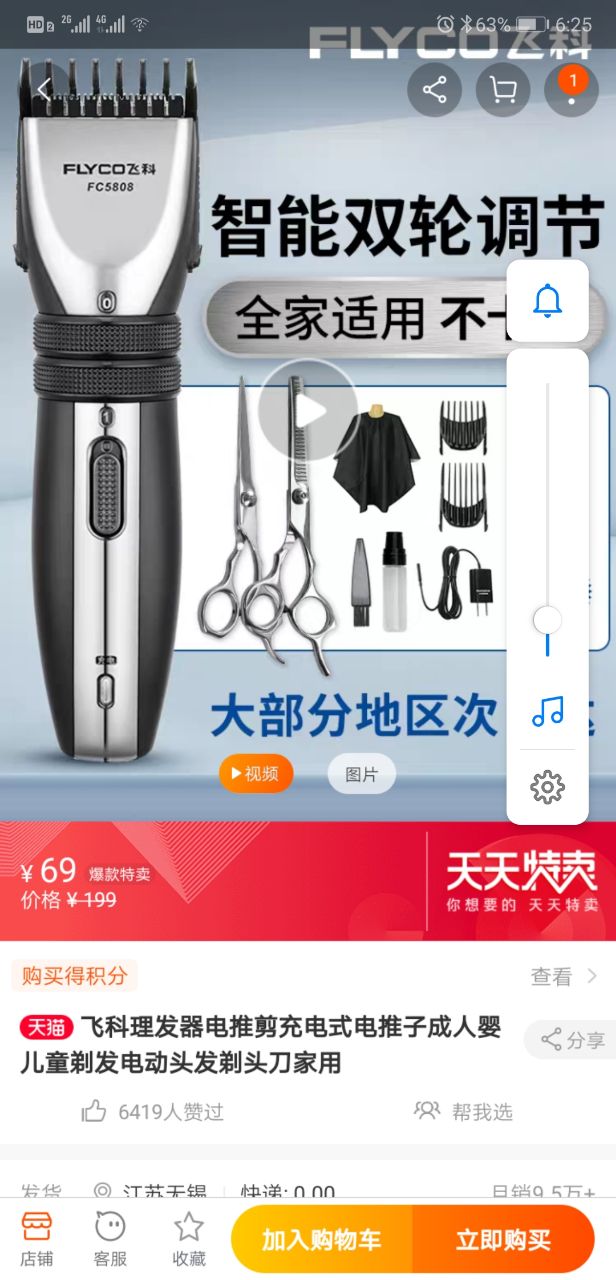The image size is (616, 1280).
Task: Tap 加入购物车 to add to cart
Action: coord(321,1240)
